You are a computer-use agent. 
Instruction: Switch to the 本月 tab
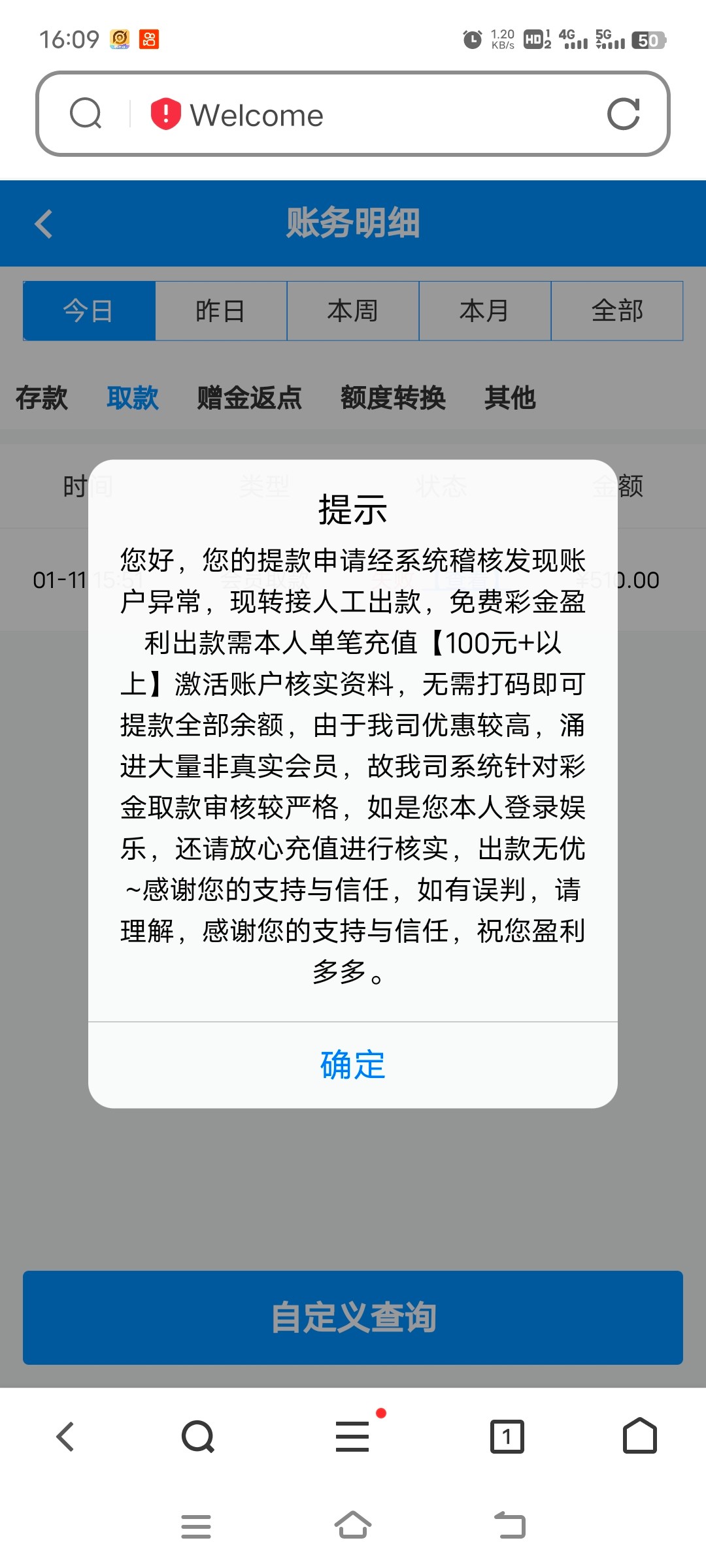pyautogui.click(x=484, y=311)
